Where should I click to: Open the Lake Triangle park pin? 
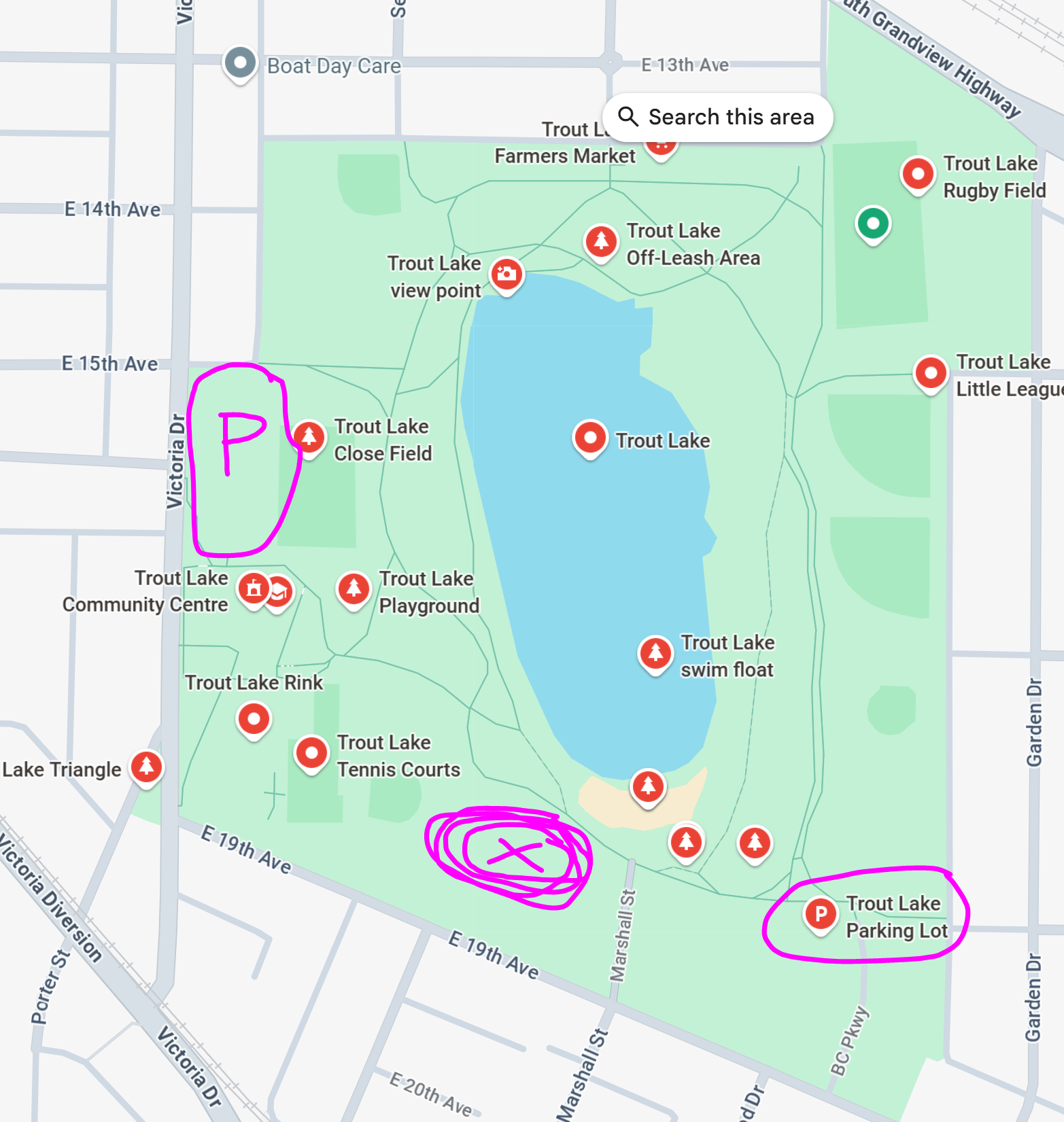147,767
